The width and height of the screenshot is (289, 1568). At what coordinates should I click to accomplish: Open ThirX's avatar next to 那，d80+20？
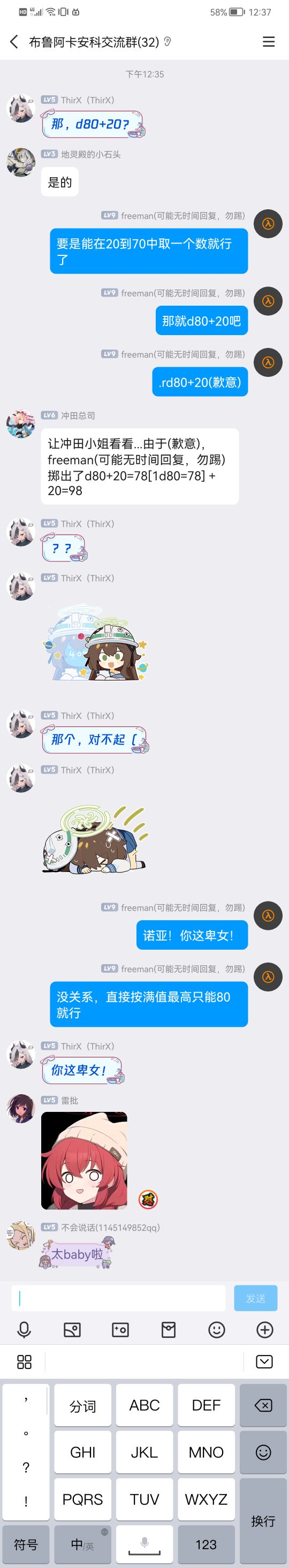(x=21, y=108)
